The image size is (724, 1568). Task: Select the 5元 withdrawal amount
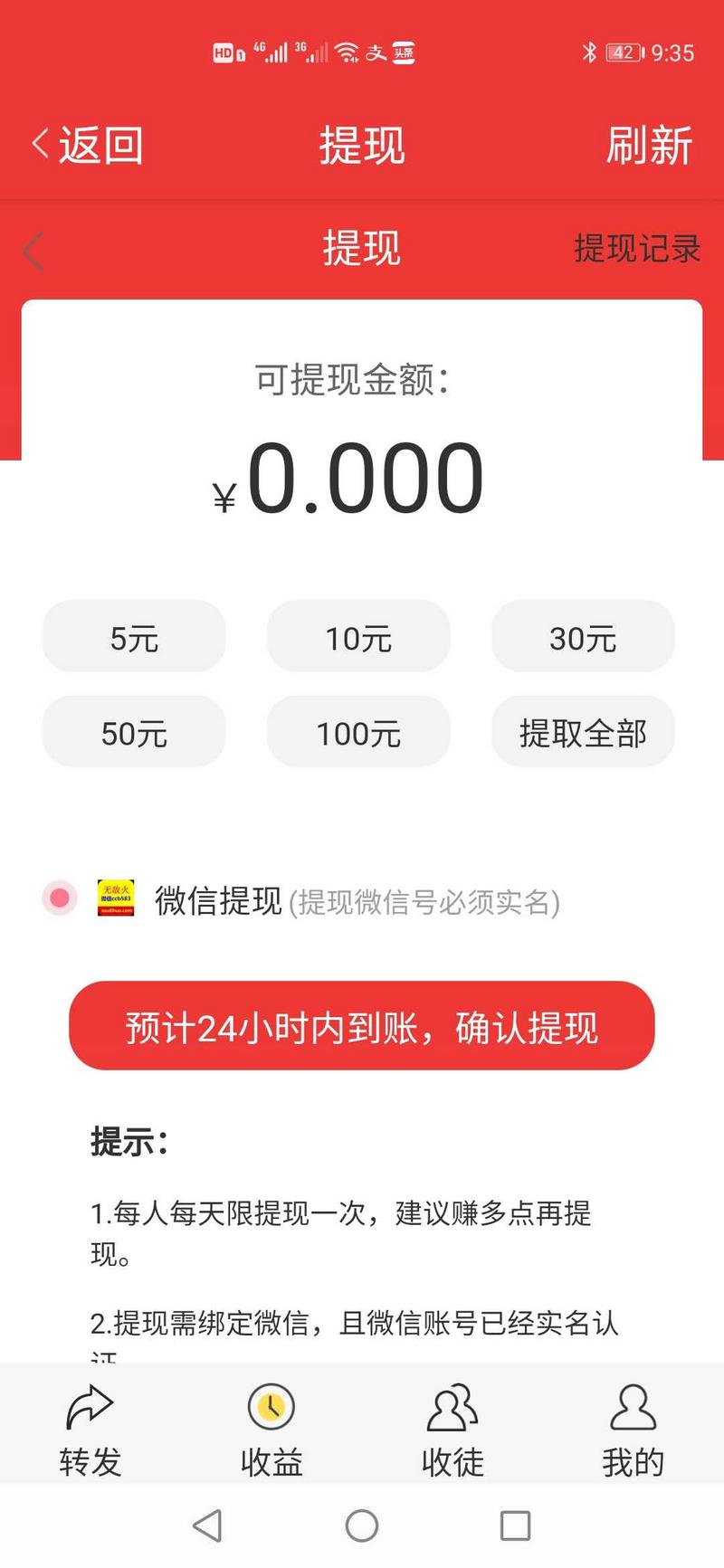tap(133, 637)
